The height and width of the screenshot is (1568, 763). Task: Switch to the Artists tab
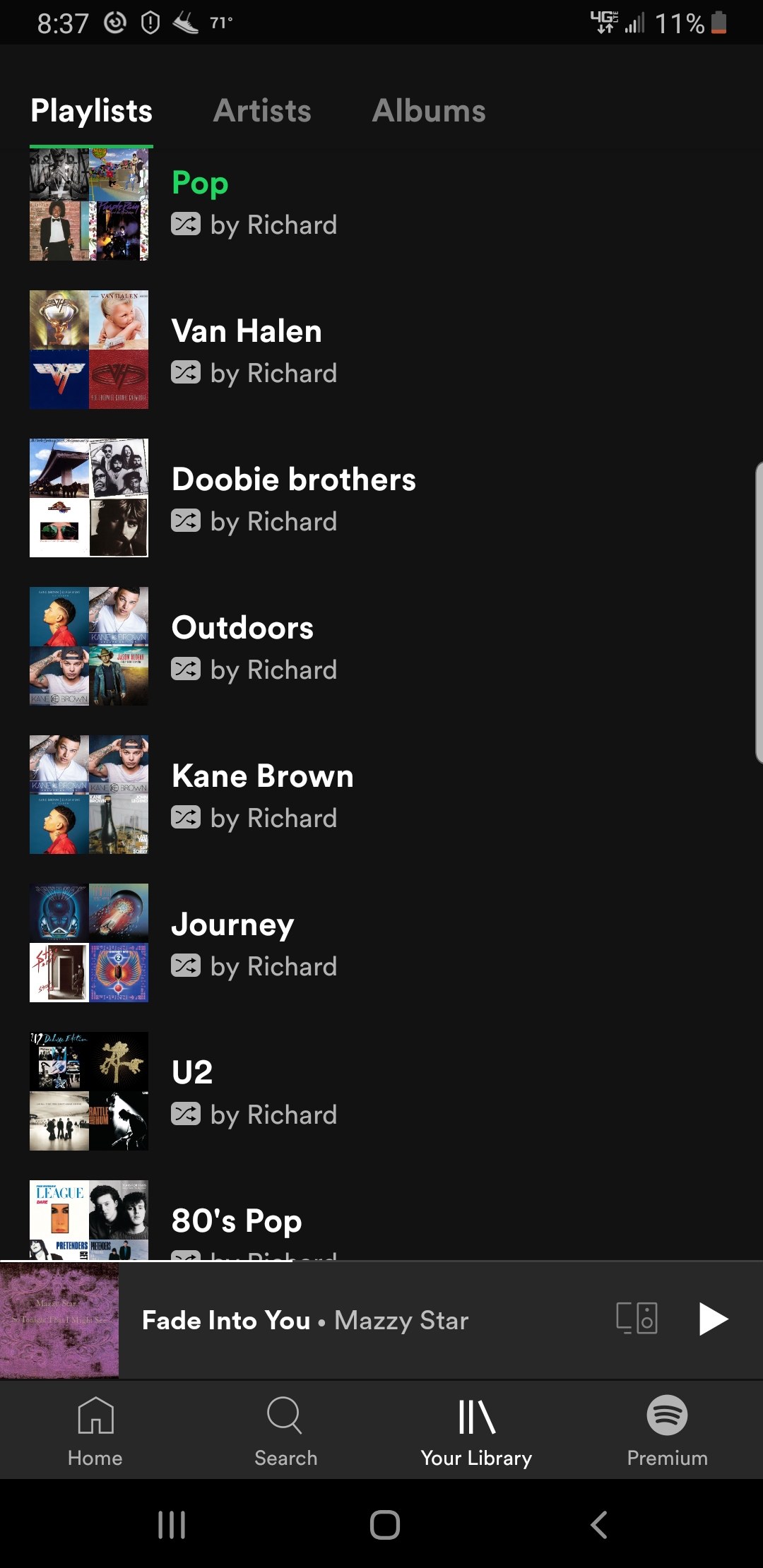(x=262, y=111)
